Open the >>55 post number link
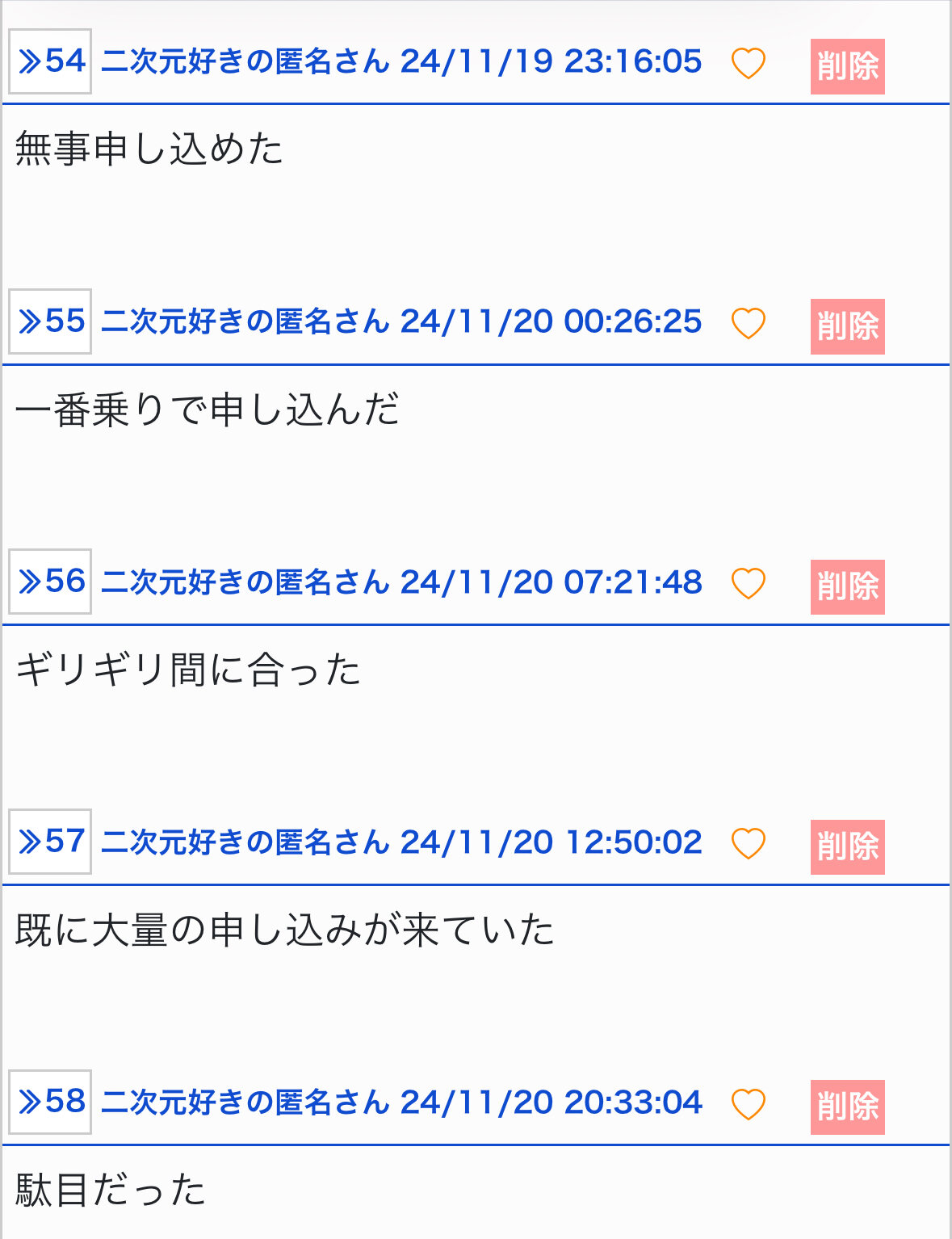The image size is (952, 1239). point(50,321)
